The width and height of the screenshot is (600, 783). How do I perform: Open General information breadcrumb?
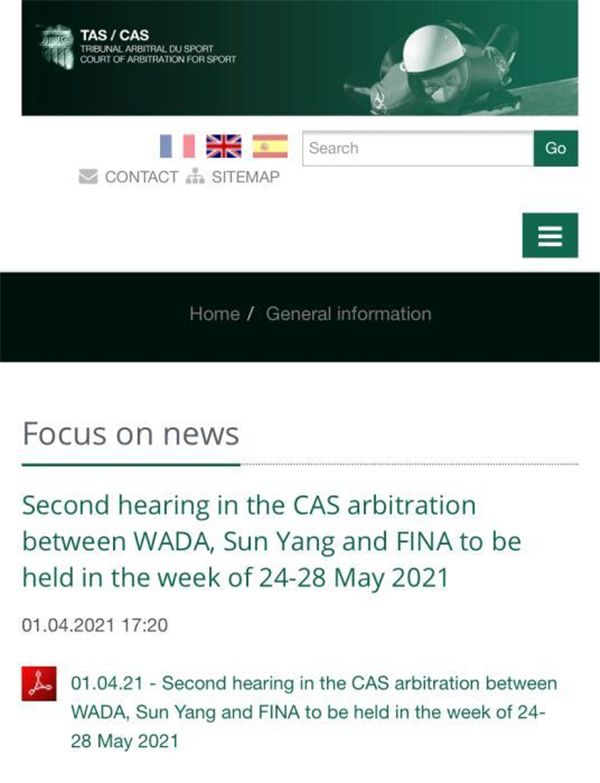(348, 314)
